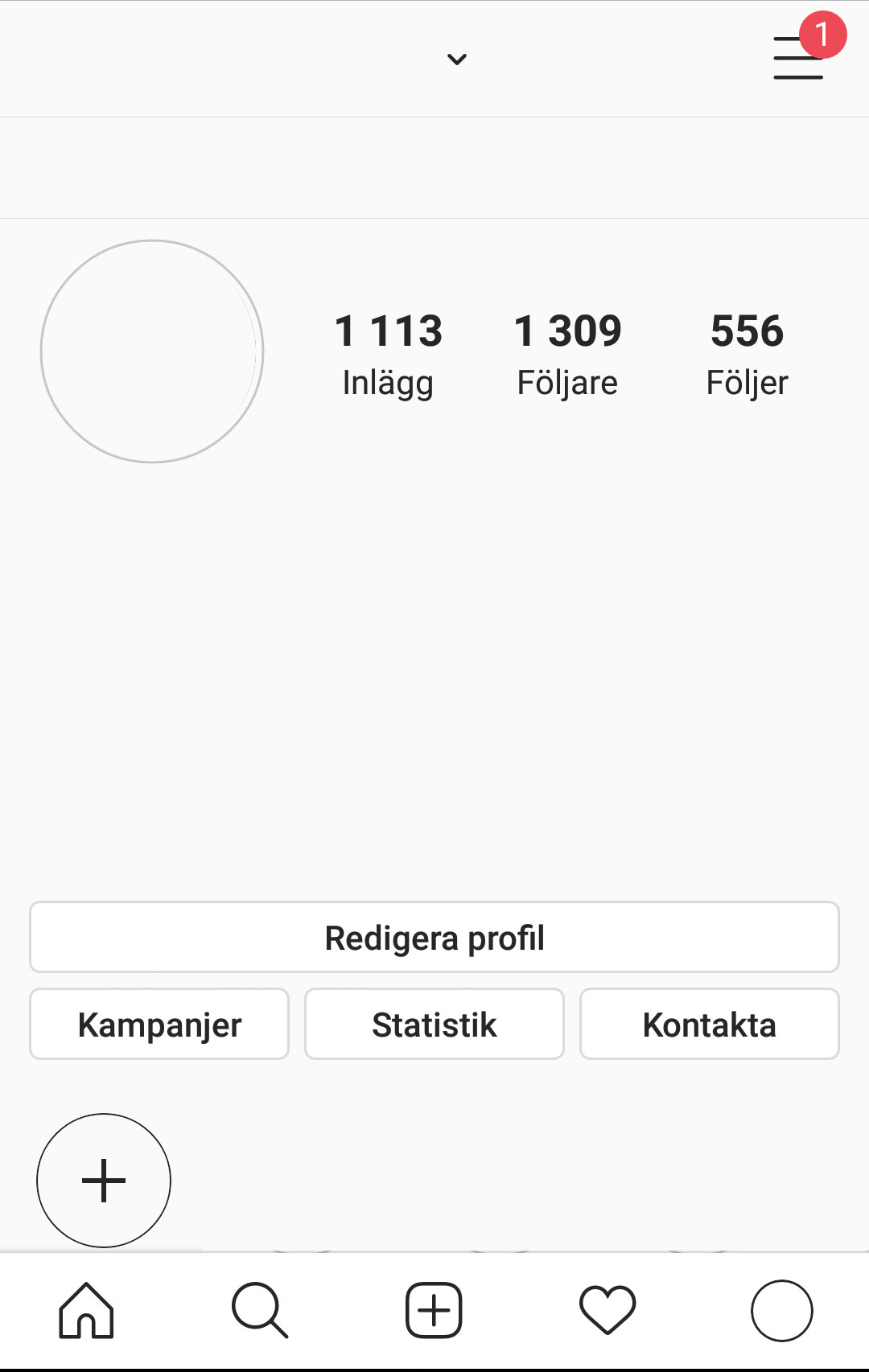
Task: Open the 1 309 Följare list
Action: (x=567, y=354)
